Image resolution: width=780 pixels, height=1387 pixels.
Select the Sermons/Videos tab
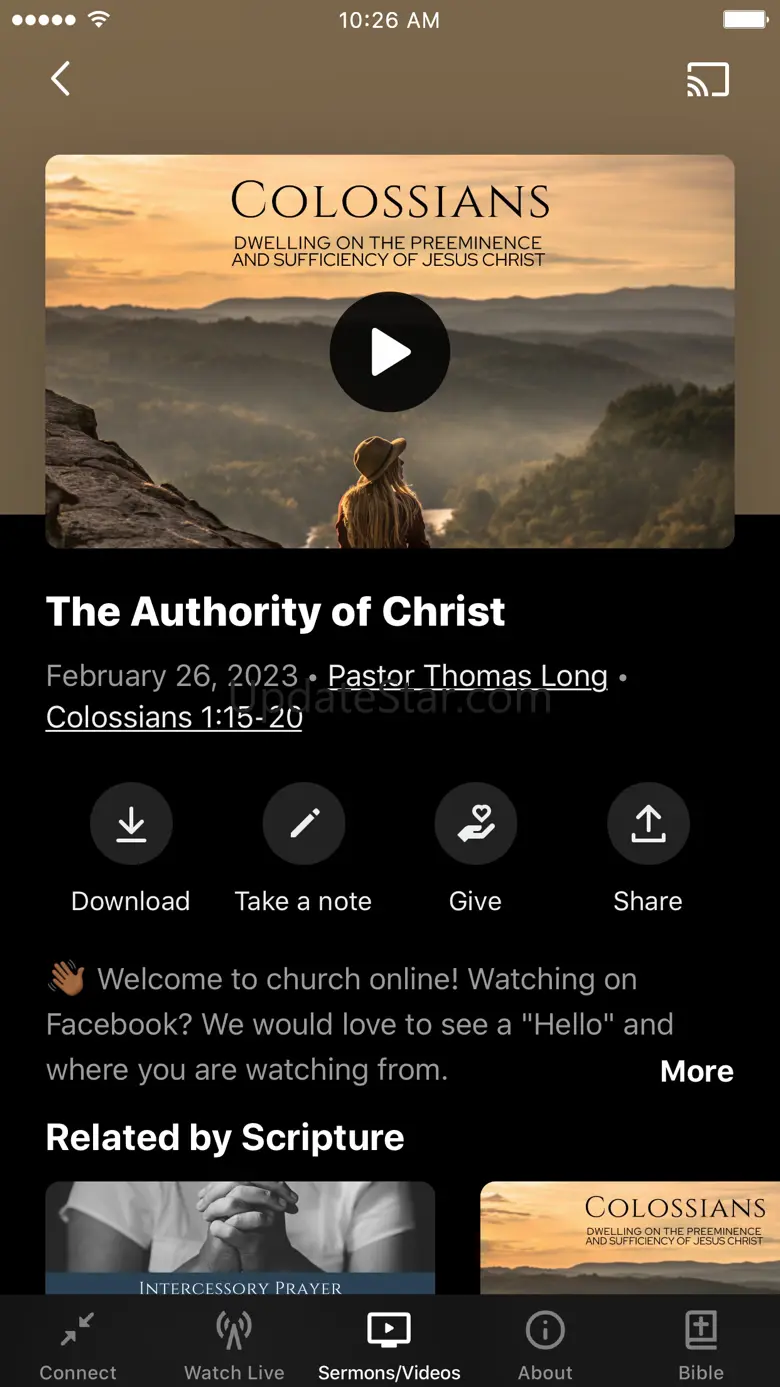coord(389,1344)
